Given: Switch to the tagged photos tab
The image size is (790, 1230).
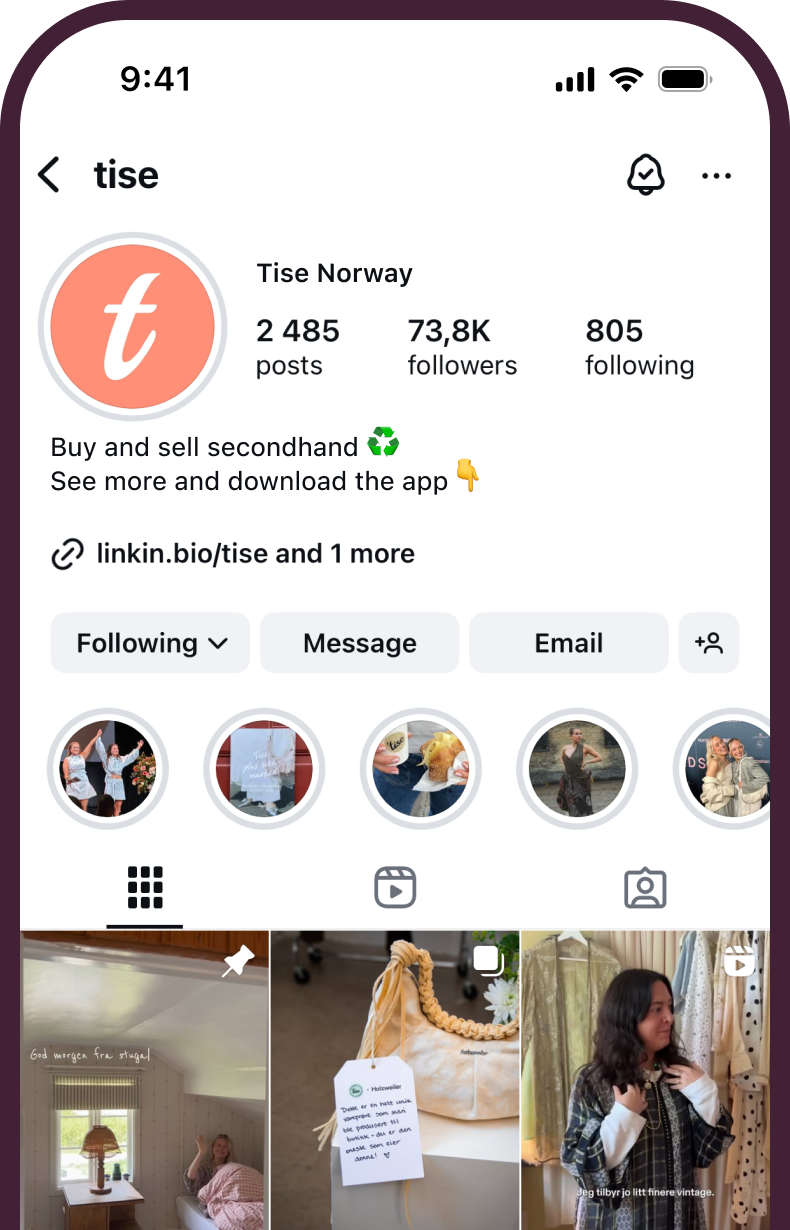Looking at the screenshot, I should pyautogui.click(x=645, y=887).
